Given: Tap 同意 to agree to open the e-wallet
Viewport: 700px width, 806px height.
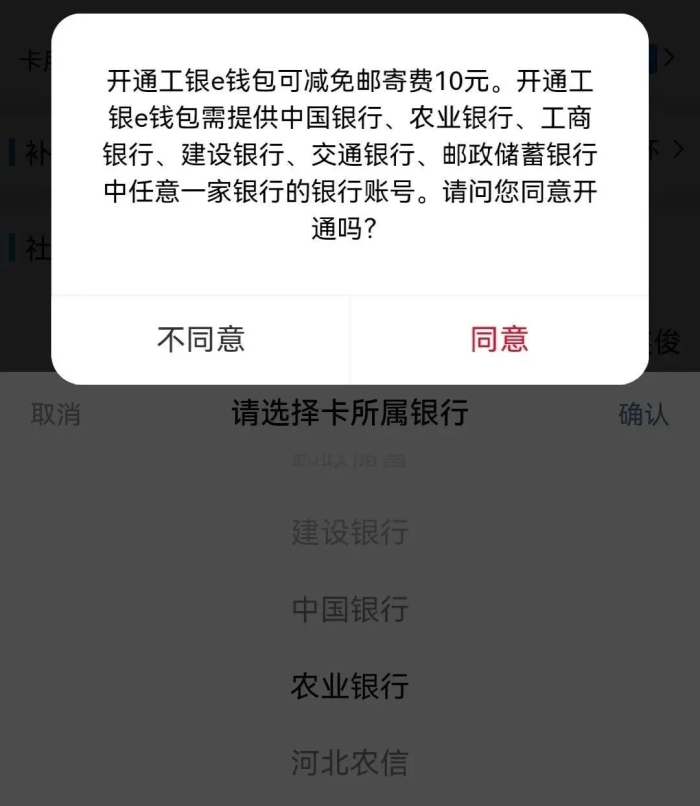Looking at the screenshot, I should (499, 339).
